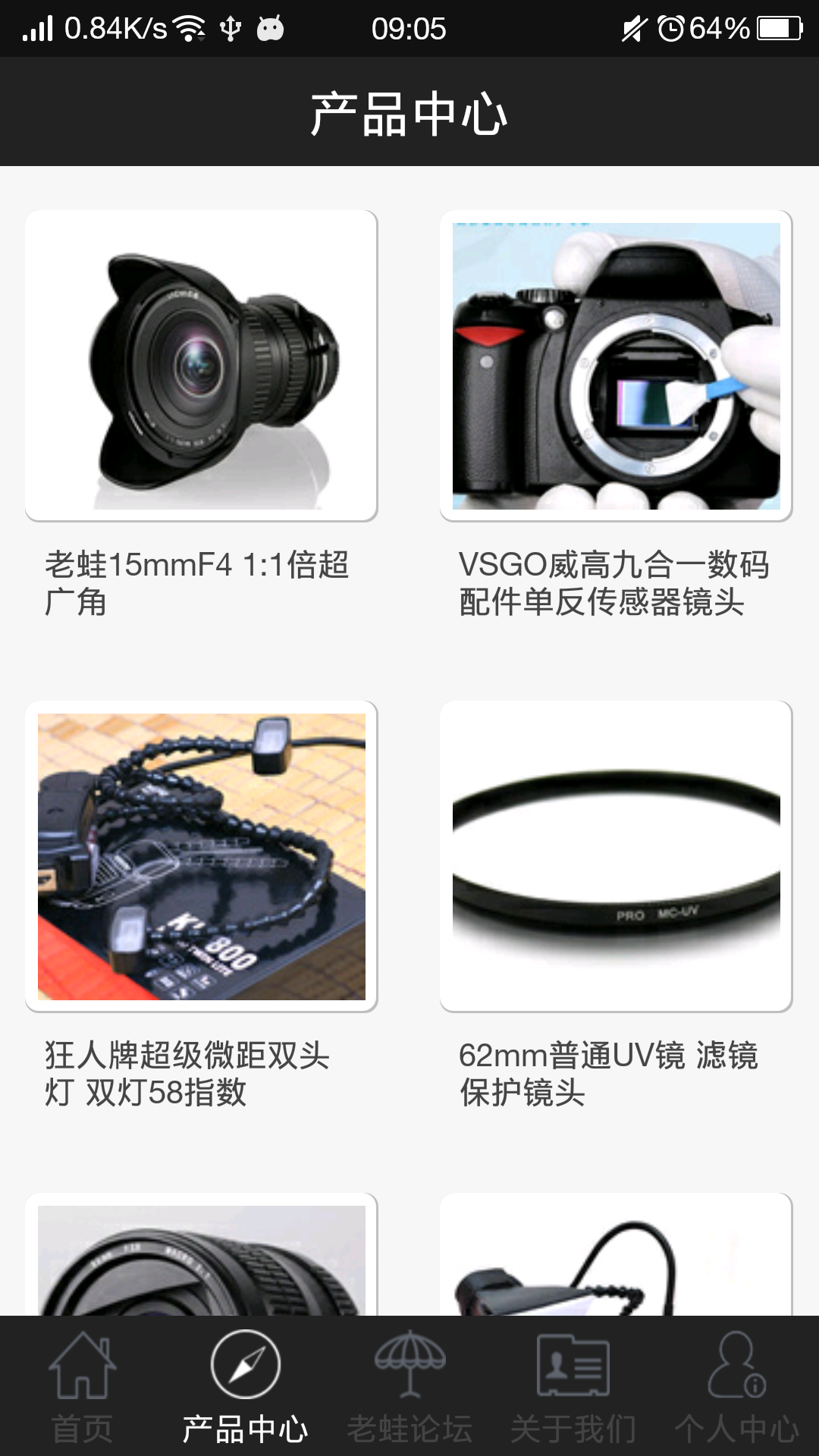Switch to 个人中心 tab
819x1456 pixels.
tap(737, 1386)
